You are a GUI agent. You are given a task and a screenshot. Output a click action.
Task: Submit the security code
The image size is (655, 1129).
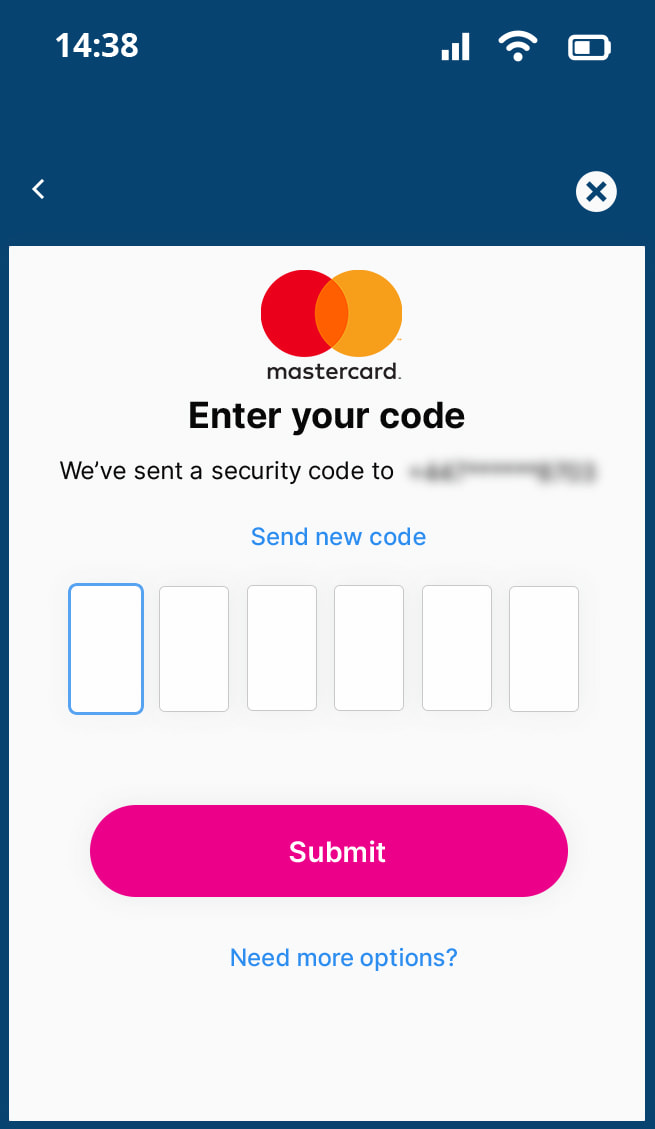pyautogui.click(x=329, y=851)
